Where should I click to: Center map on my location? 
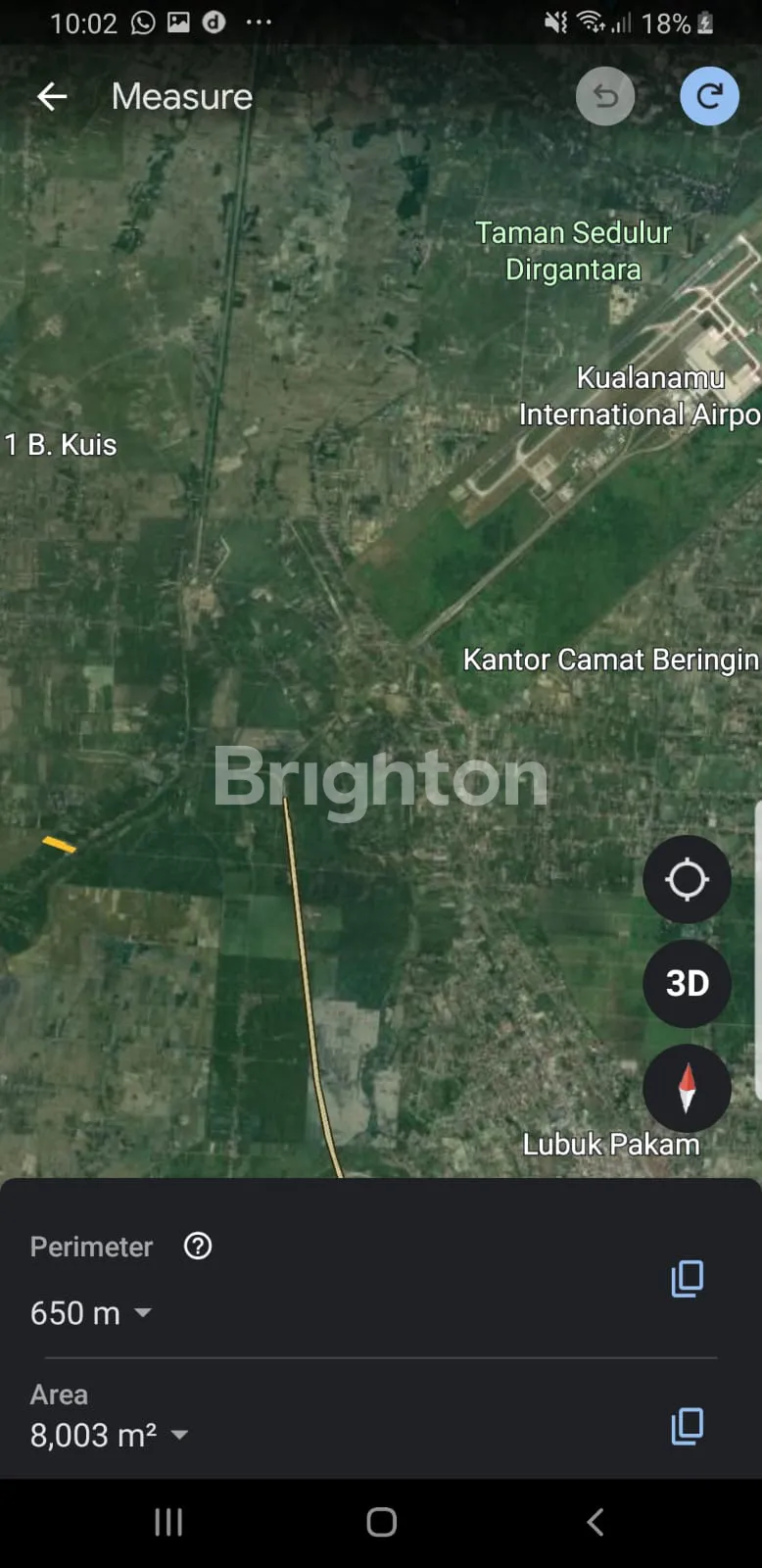click(687, 879)
